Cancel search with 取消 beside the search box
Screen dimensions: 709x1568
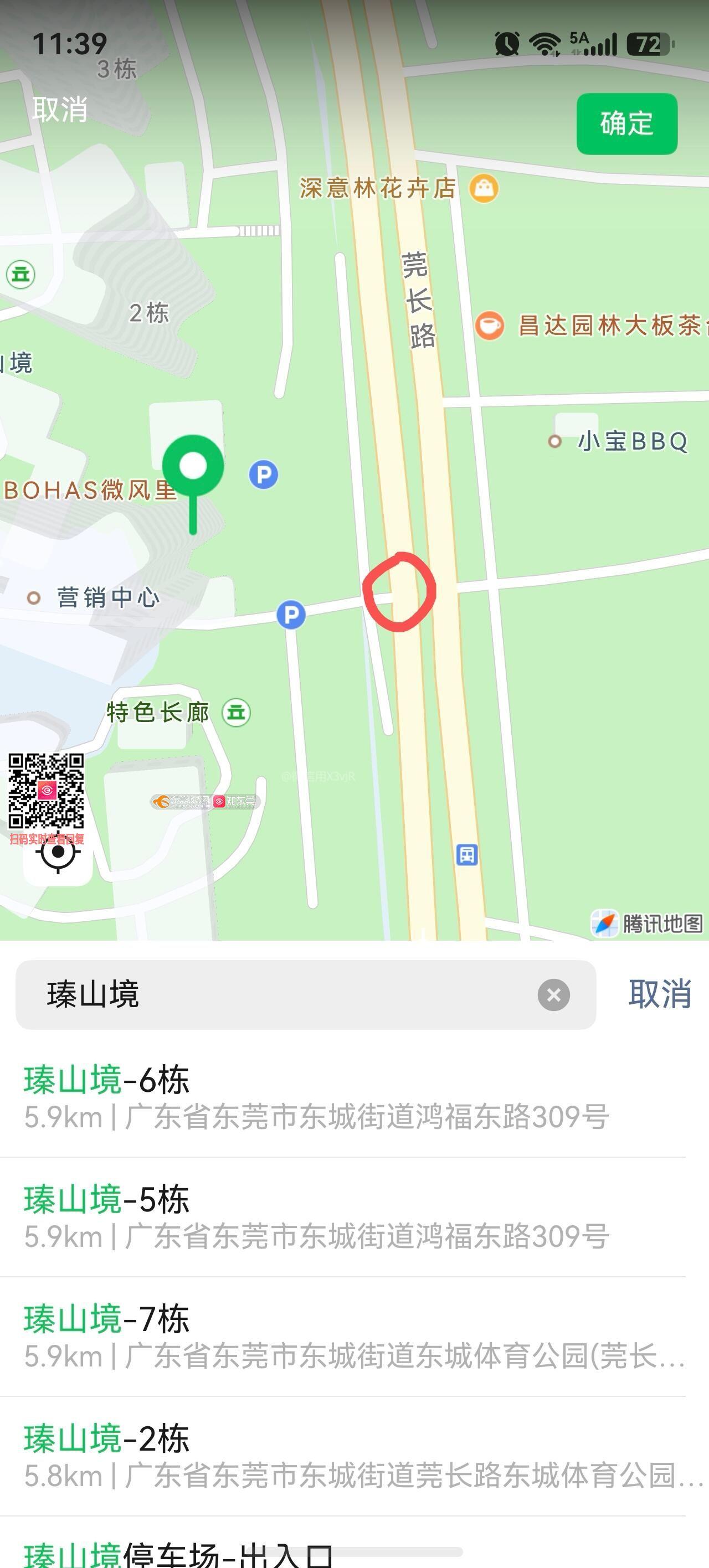[660, 994]
